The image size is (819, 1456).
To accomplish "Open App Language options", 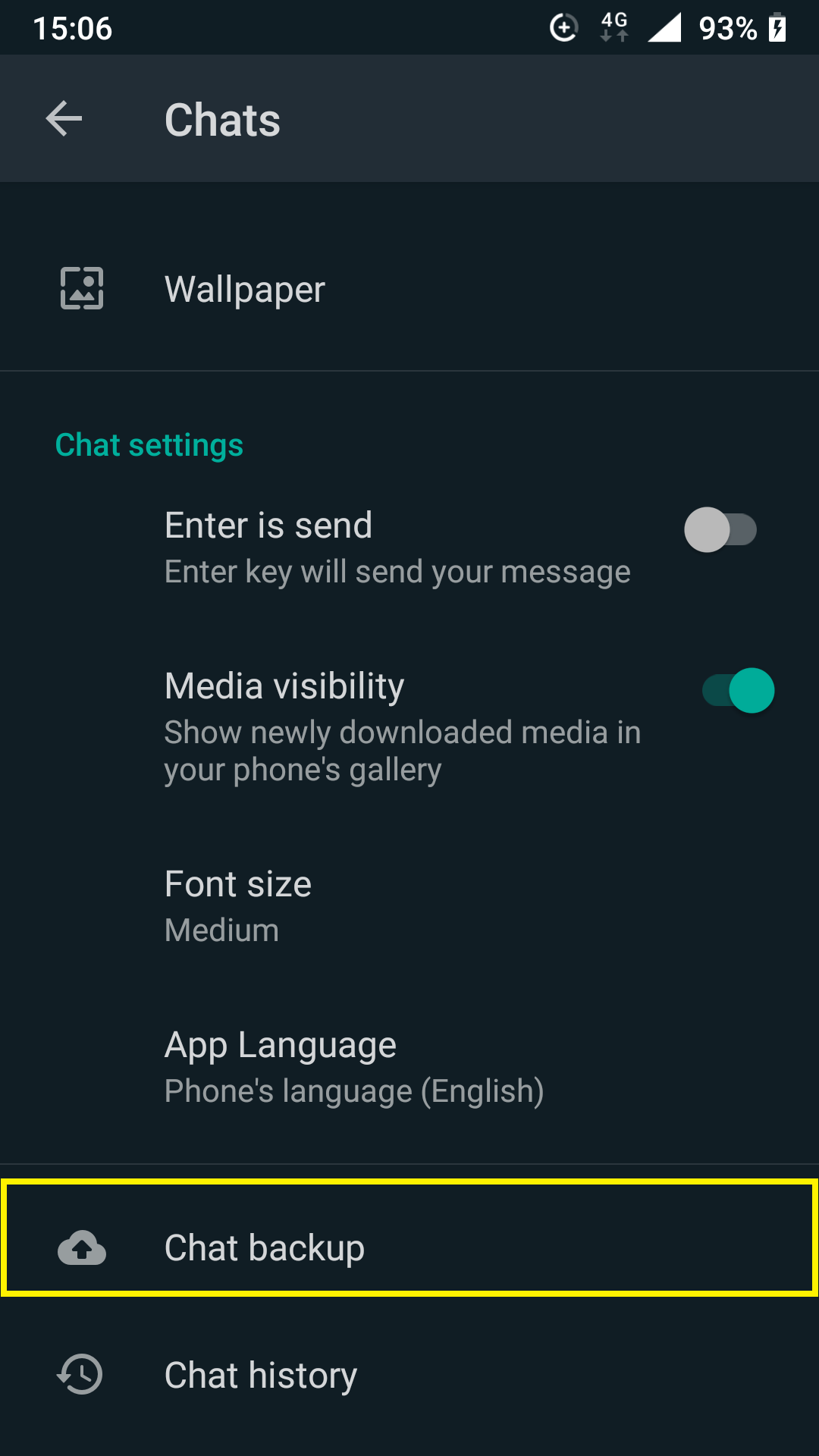I will tap(409, 1067).
